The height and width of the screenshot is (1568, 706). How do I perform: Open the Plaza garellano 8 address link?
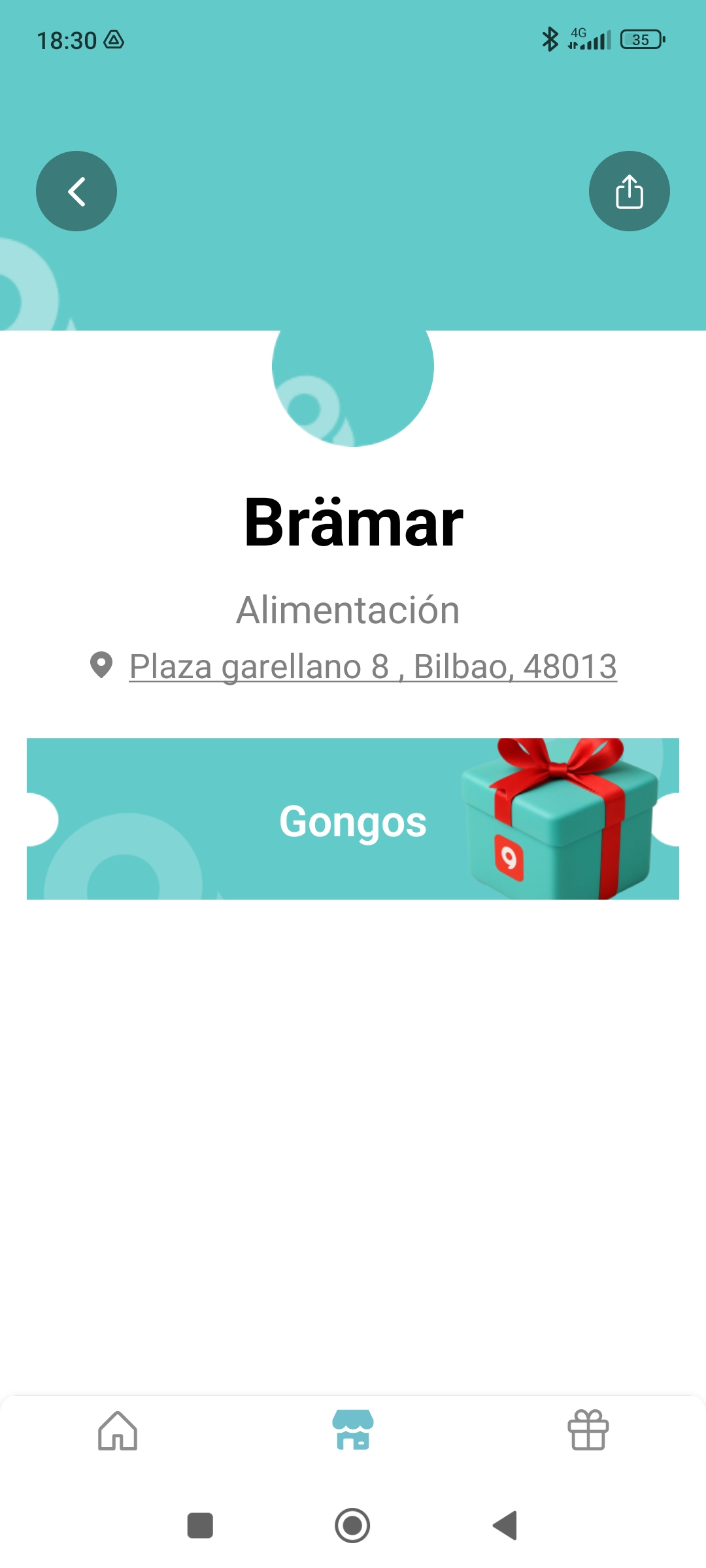tap(373, 666)
